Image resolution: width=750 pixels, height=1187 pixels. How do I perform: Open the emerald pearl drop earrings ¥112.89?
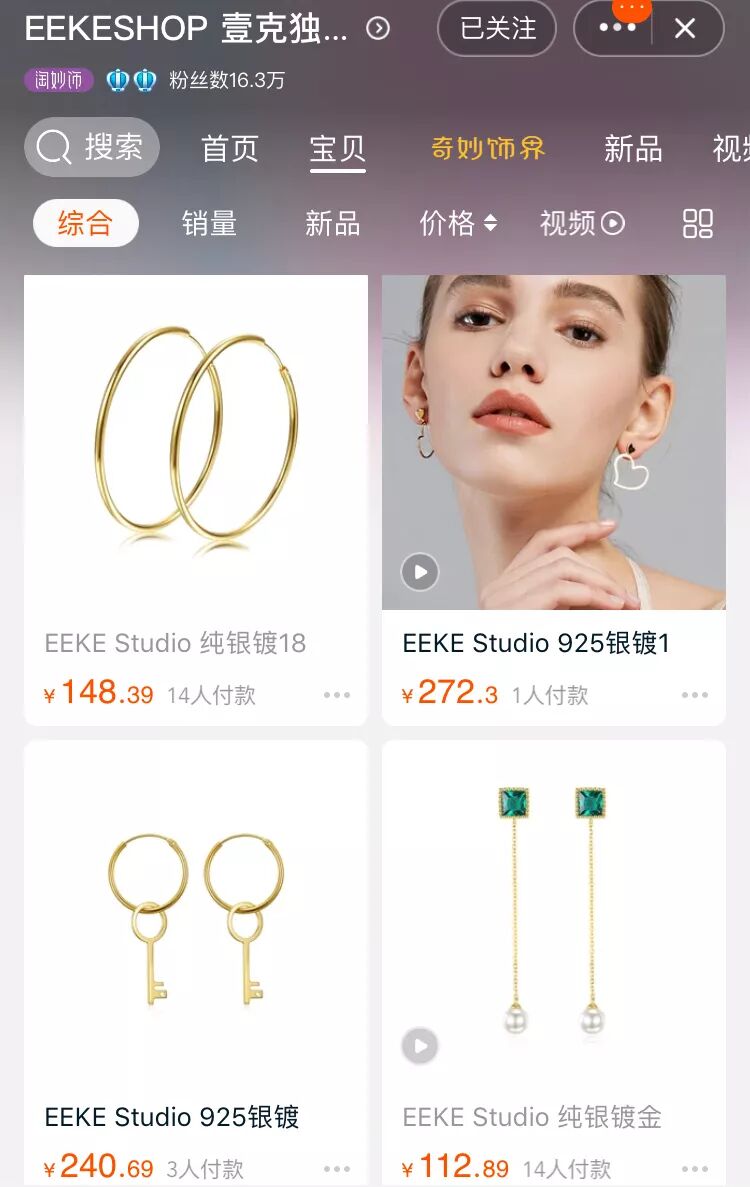tap(554, 963)
